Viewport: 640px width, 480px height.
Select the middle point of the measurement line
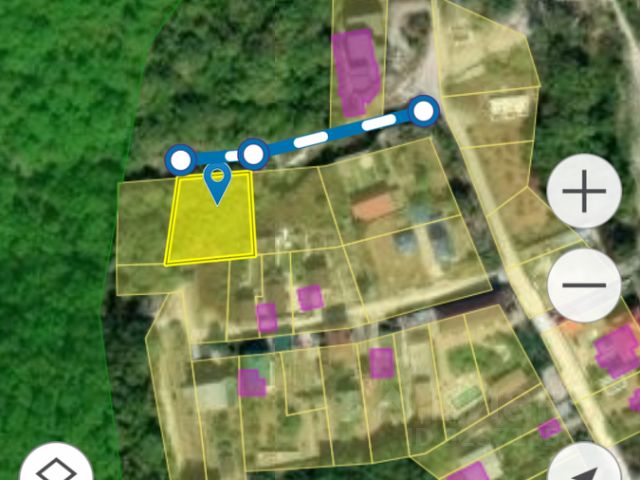pos(254,154)
